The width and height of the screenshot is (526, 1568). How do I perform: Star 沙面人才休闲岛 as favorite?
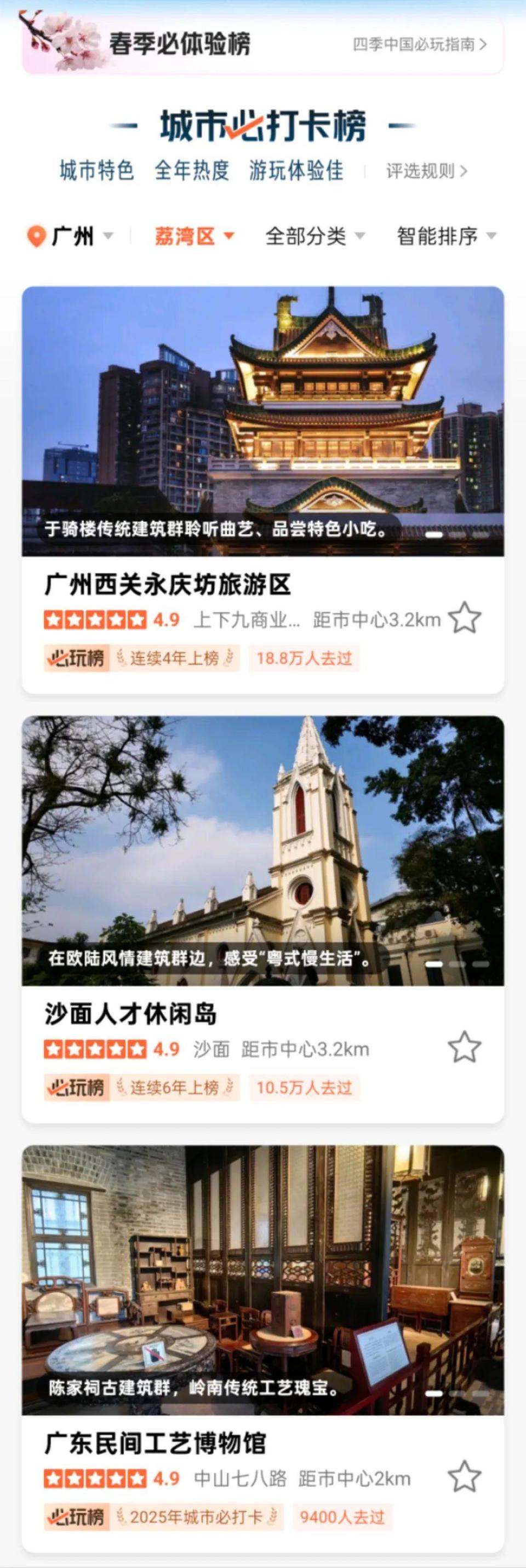tap(465, 1047)
